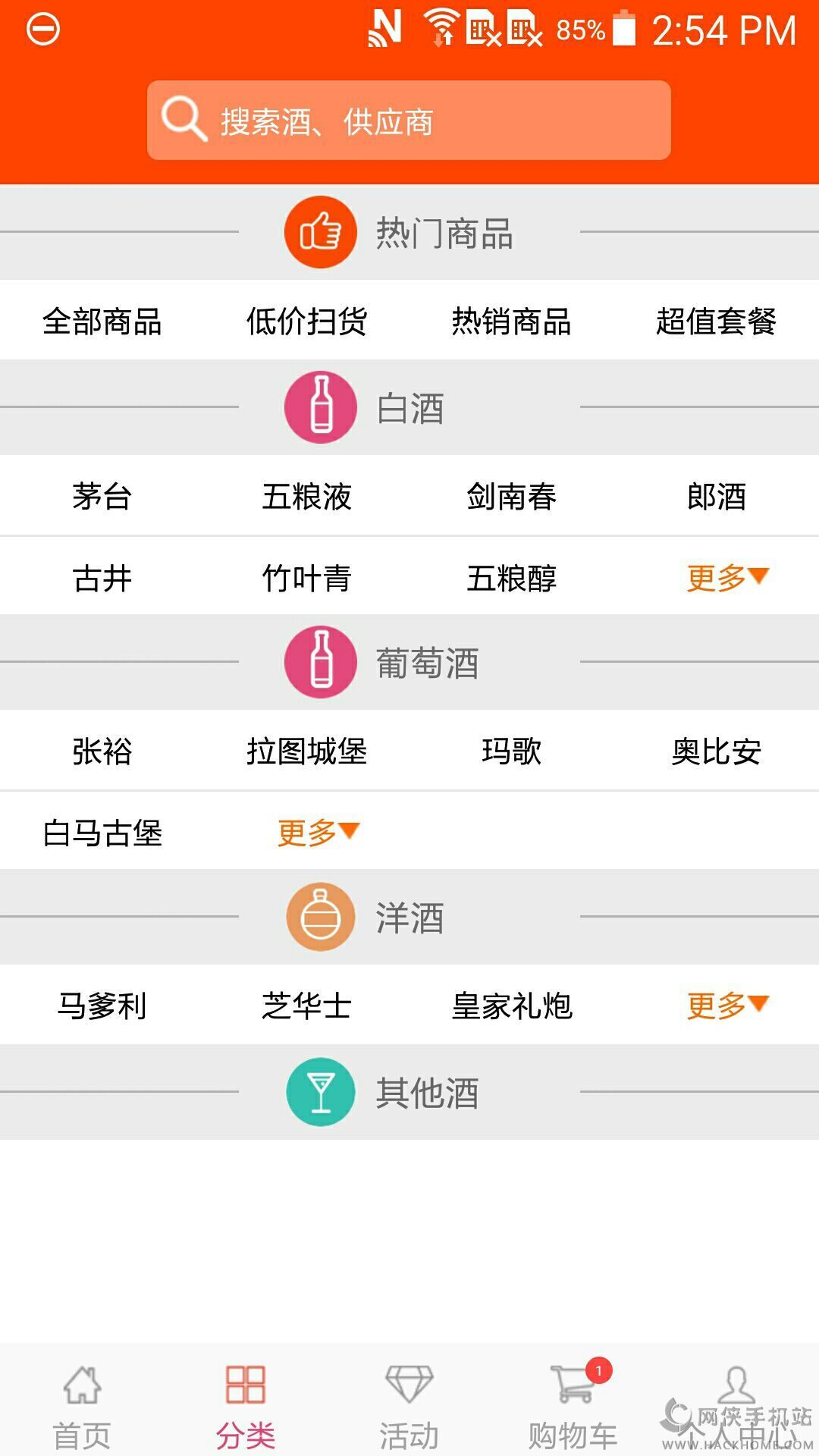
Task: Open 热销商品
Action: [512, 321]
